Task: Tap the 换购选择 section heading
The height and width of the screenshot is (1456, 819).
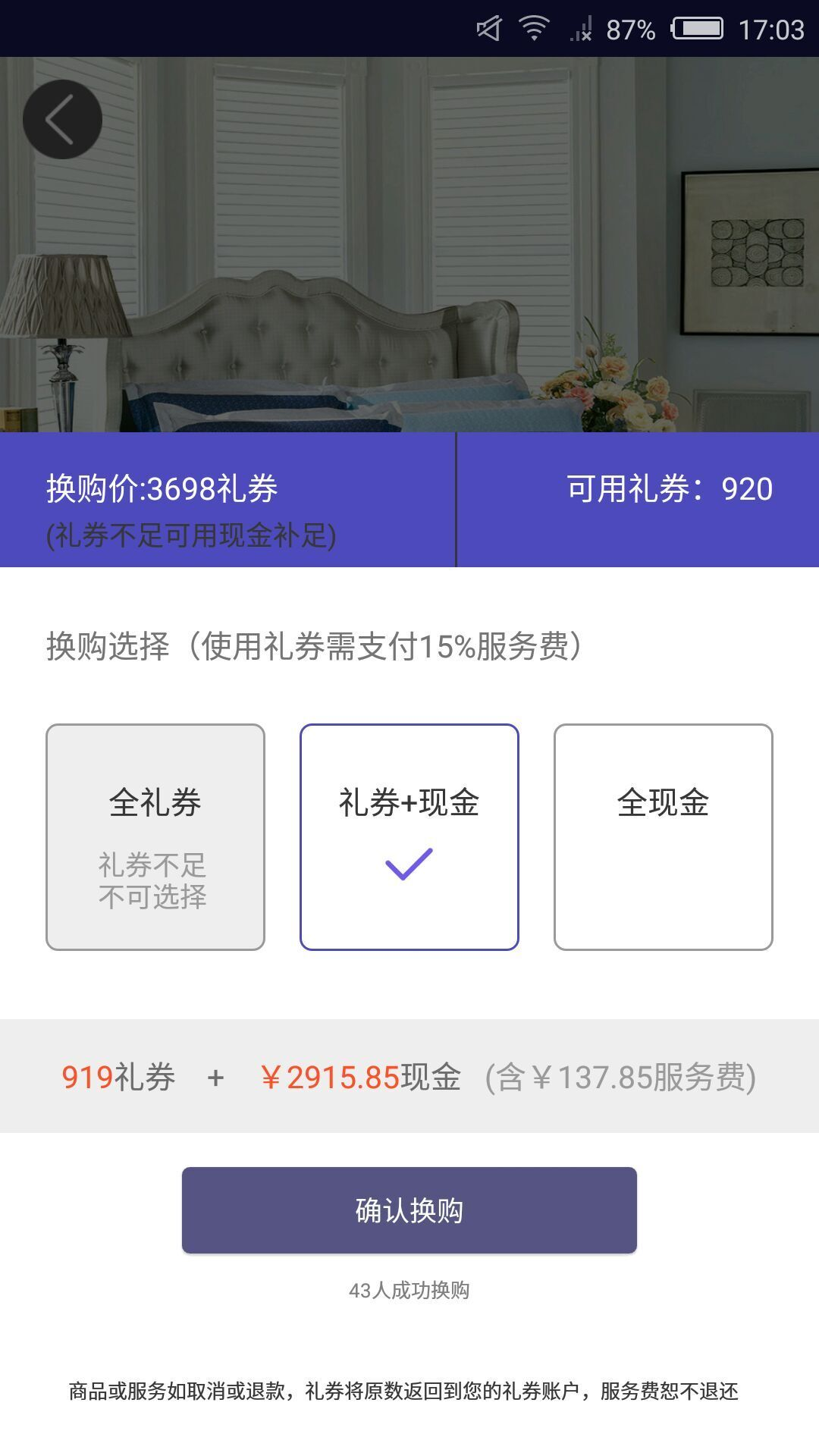Action: coord(311,645)
